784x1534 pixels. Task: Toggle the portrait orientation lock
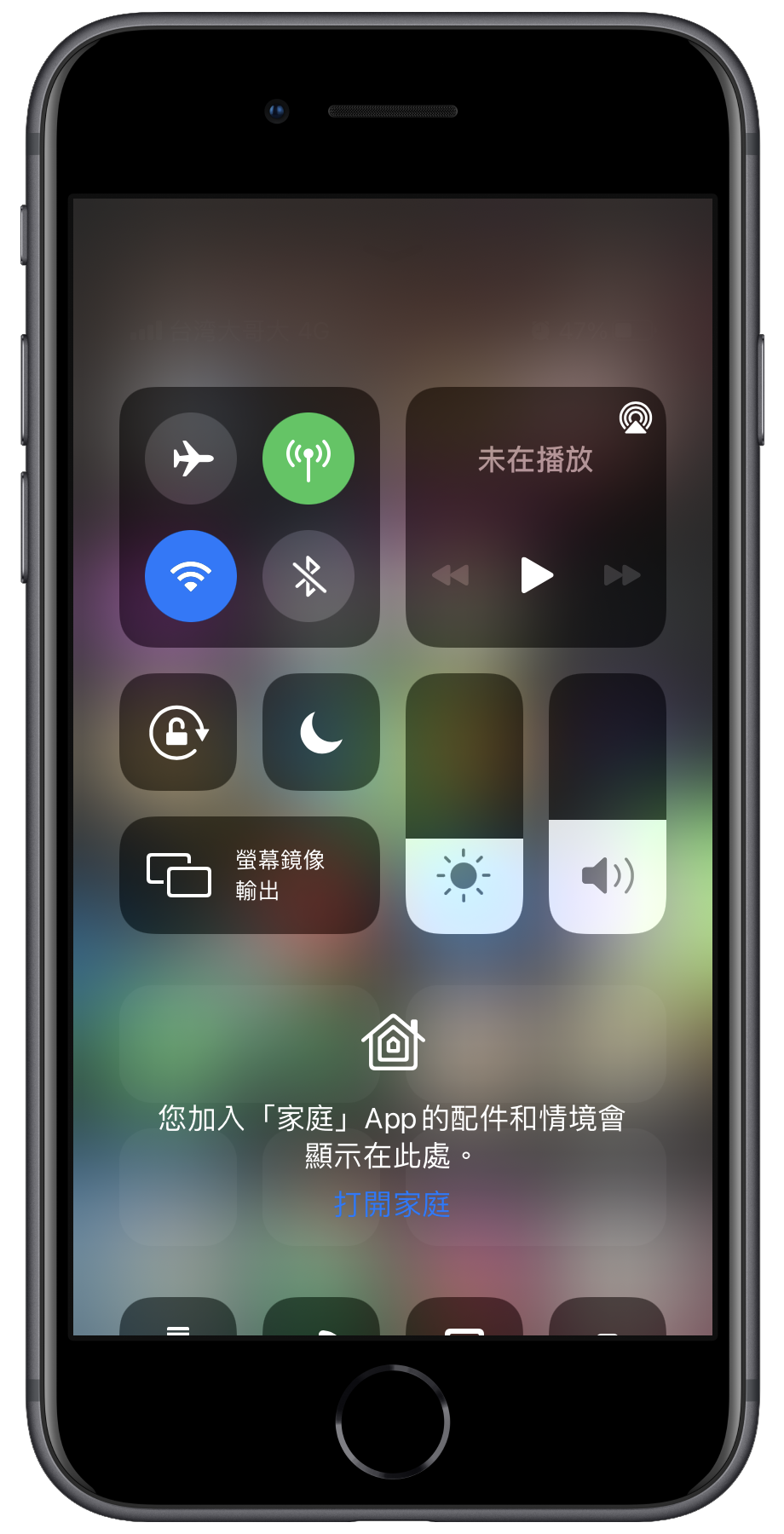[x=178, y=732]
